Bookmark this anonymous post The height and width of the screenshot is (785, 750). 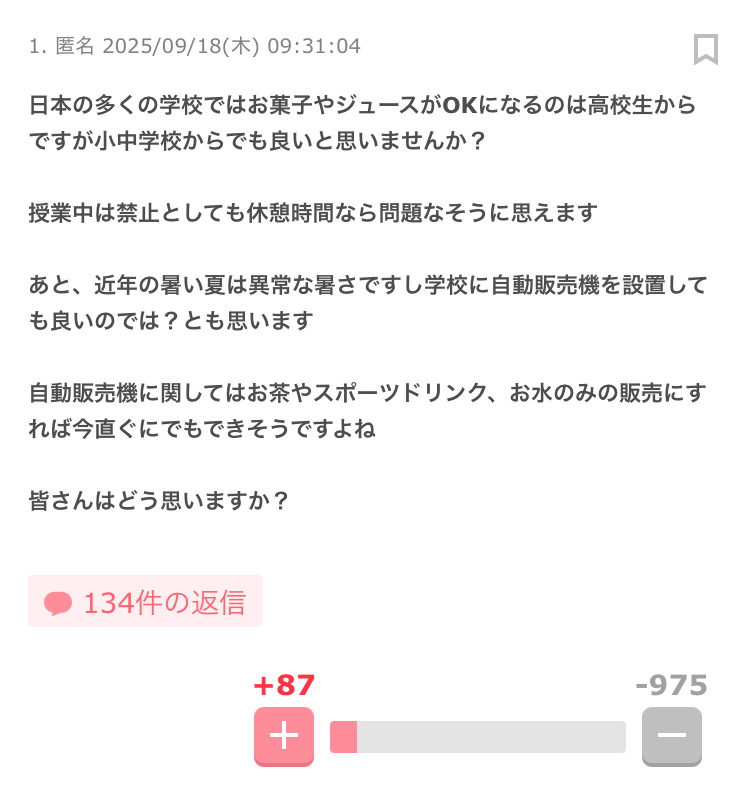point(705,49)
